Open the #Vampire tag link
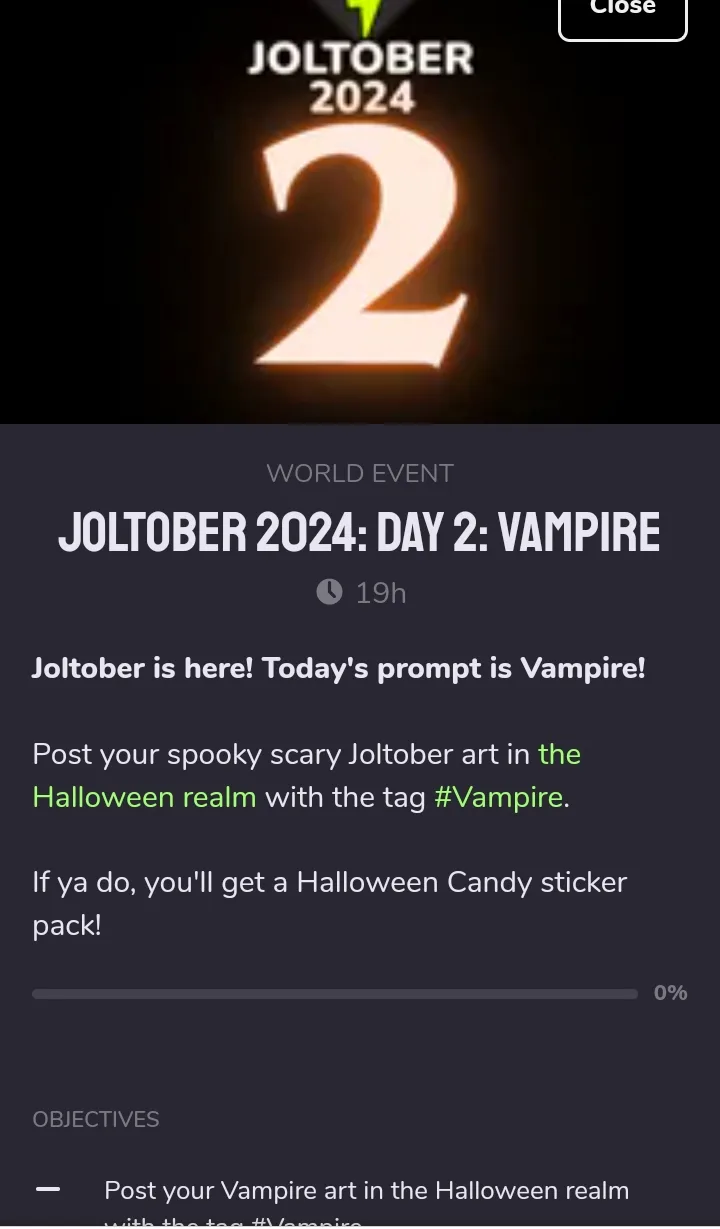The height and width of the screenshot is (1229, 720). coord(499,797)
